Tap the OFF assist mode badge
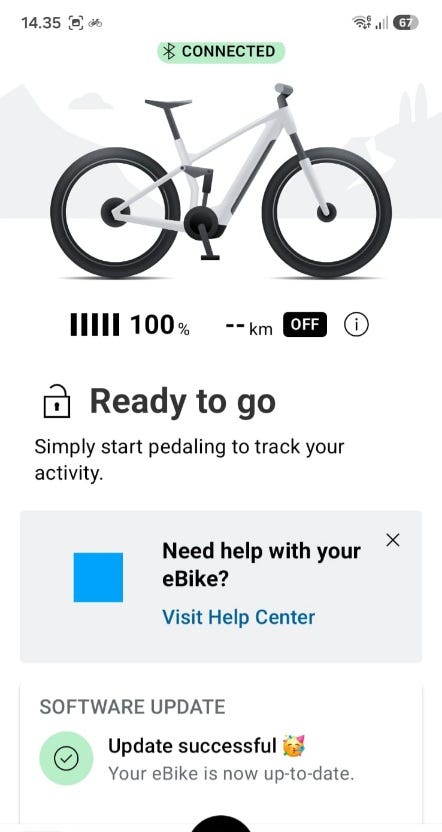442x832 pixels. point(305,325)
